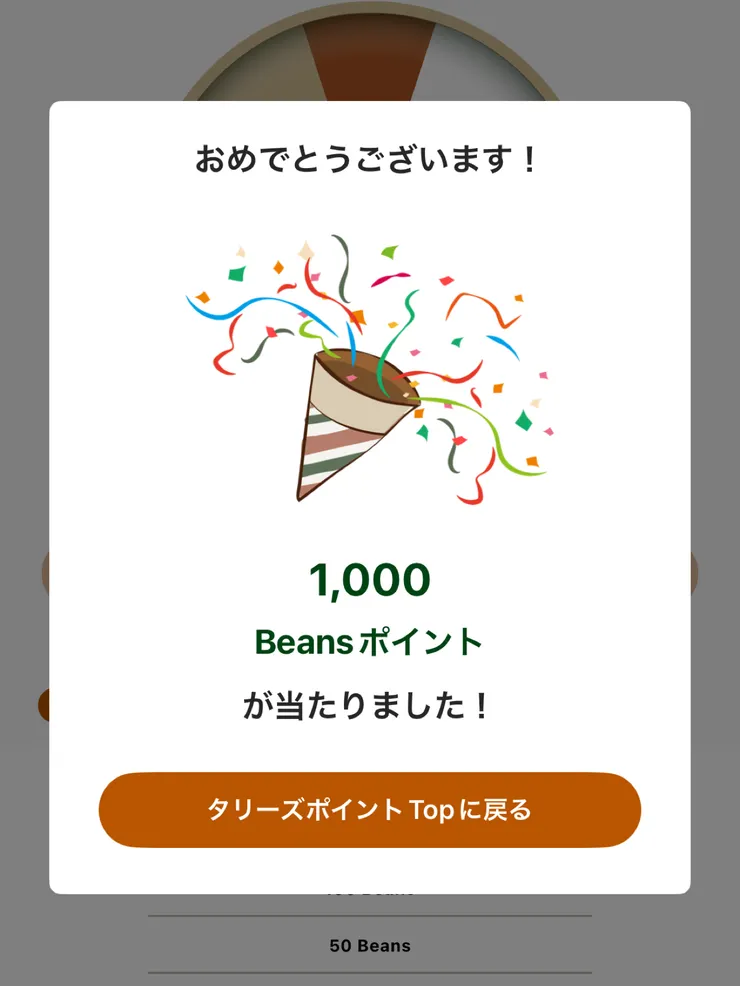Select the 1,000 prize amount text

pyautogui.click(x=370, y=579)
